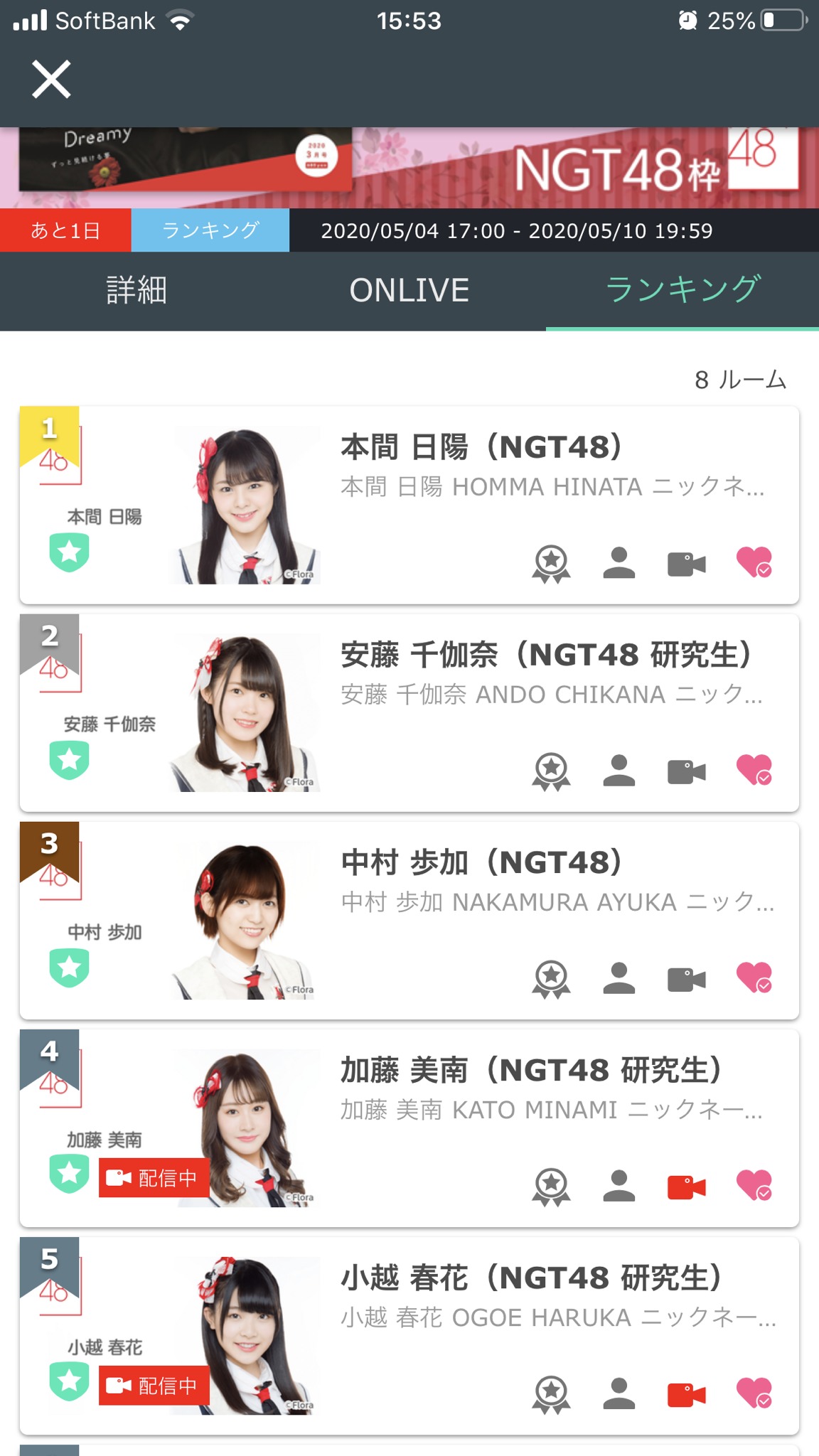The height and width of the screenshot is (1456, 819).
Task: Select the ランキング tab
Action: coord(682,290)
